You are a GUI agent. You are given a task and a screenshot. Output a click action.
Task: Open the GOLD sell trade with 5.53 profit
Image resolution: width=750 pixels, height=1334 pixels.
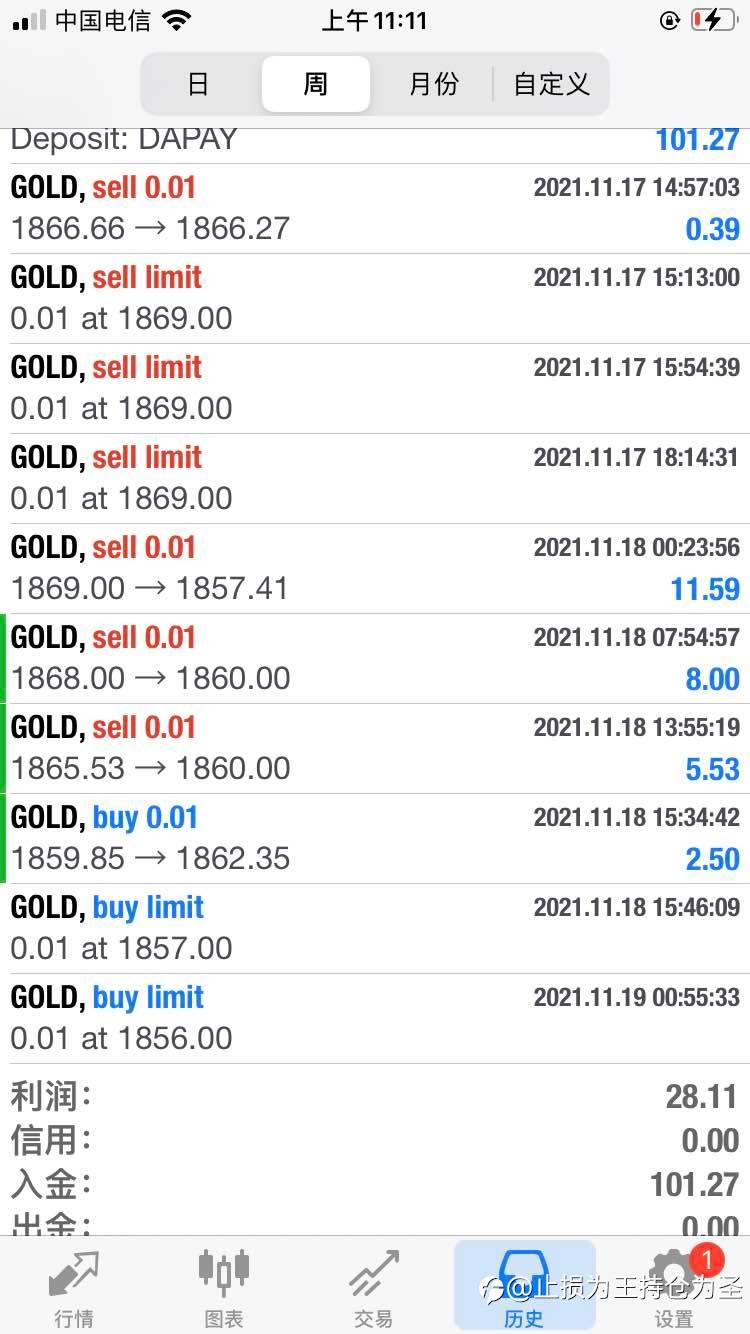coord(375,749)
